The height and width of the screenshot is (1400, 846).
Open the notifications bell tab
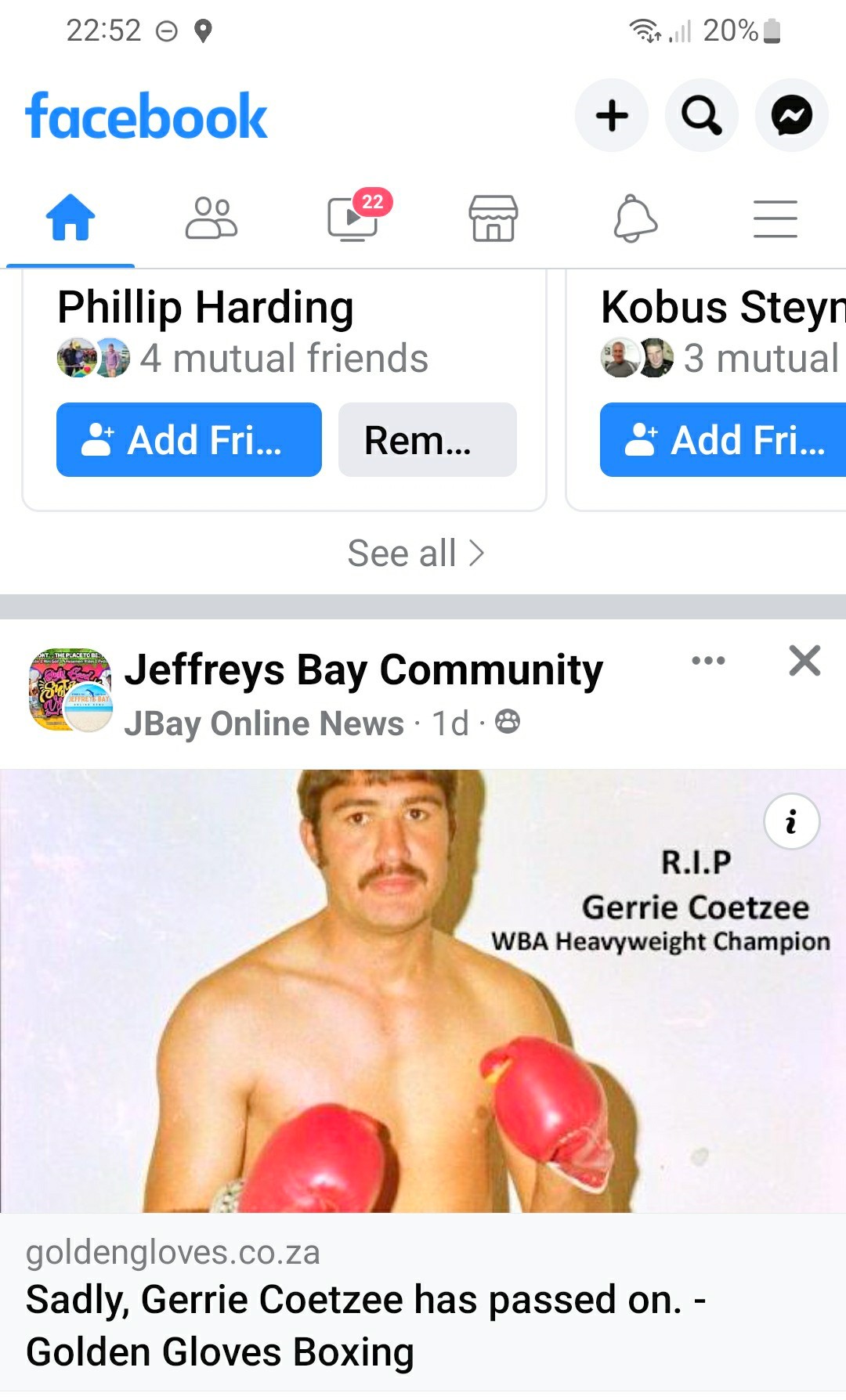(634, 218)
